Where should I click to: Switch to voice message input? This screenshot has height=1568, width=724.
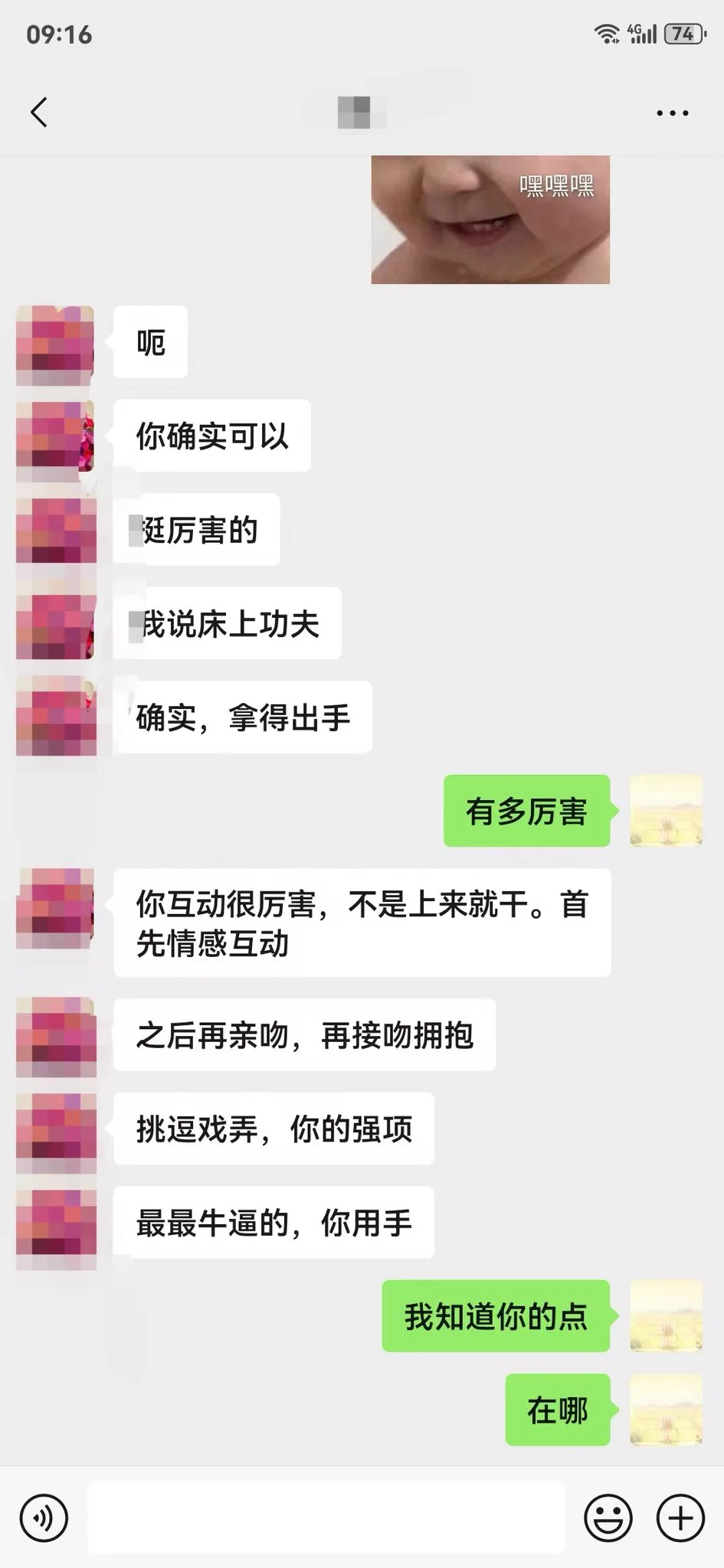44,1517
